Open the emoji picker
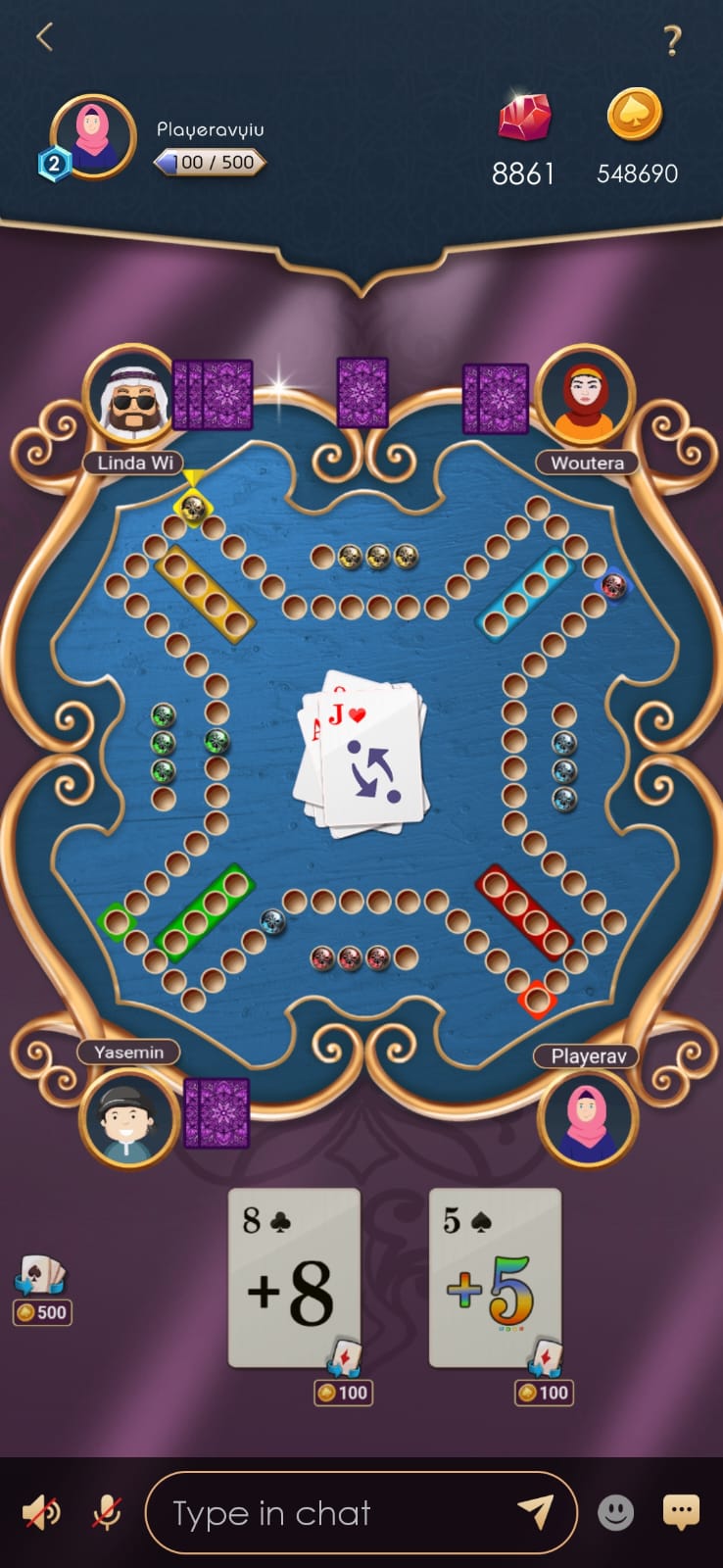723x1568 pixels. click(x=616, y=1513)
